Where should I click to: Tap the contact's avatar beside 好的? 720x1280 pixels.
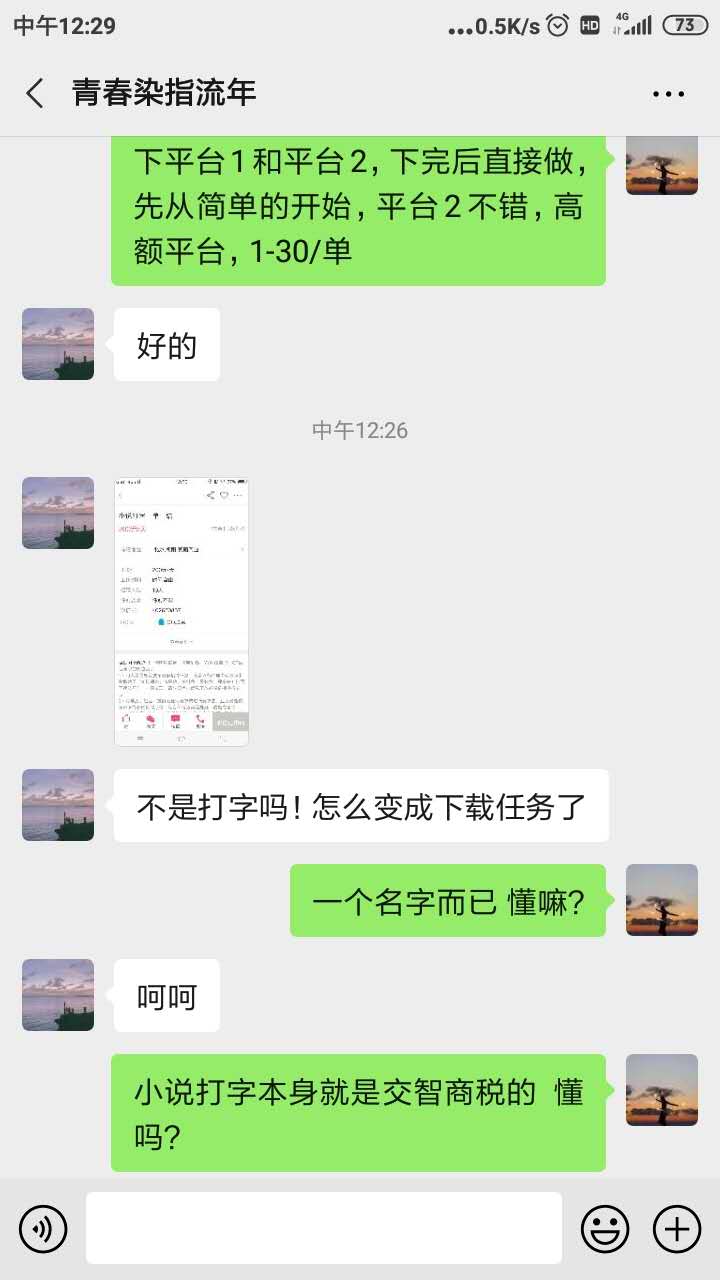[58, 344]
